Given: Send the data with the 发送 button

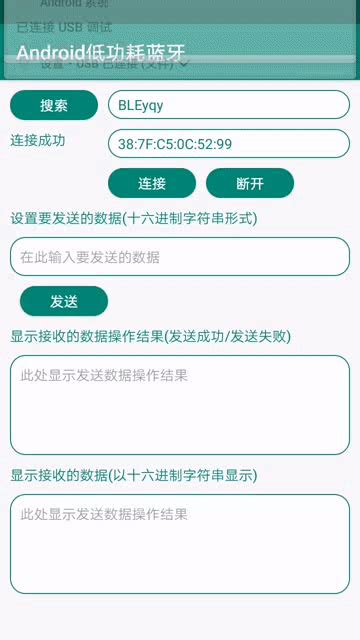Looking at the screenshot, I should tap(64, 301).
